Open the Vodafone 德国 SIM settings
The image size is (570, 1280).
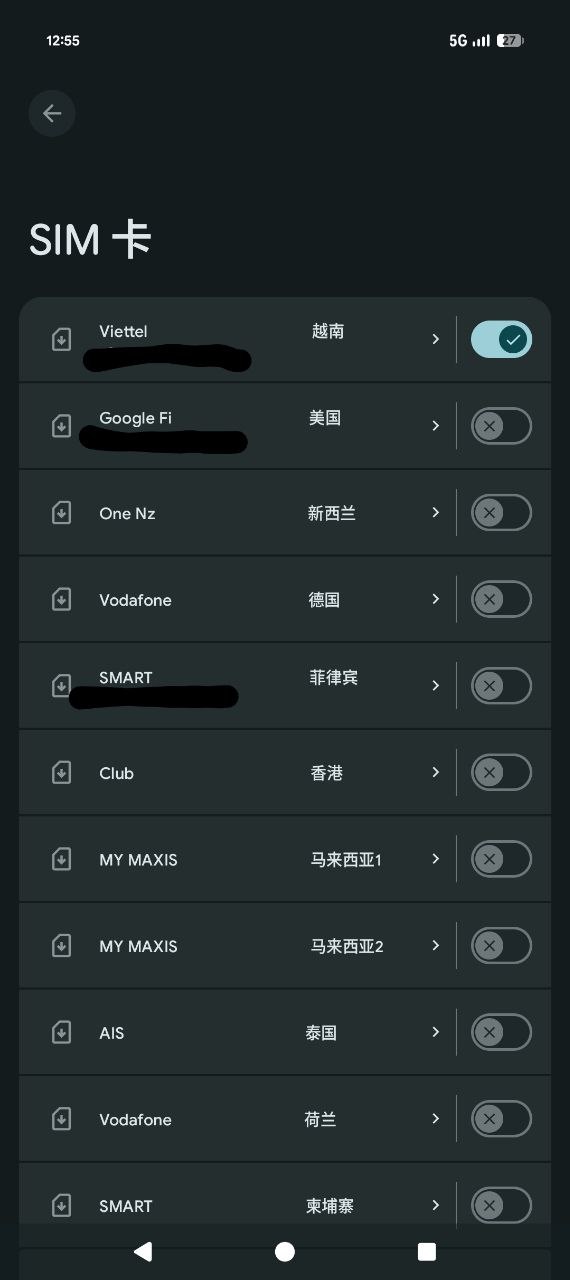pyautogui.click(x=238, y=599)
